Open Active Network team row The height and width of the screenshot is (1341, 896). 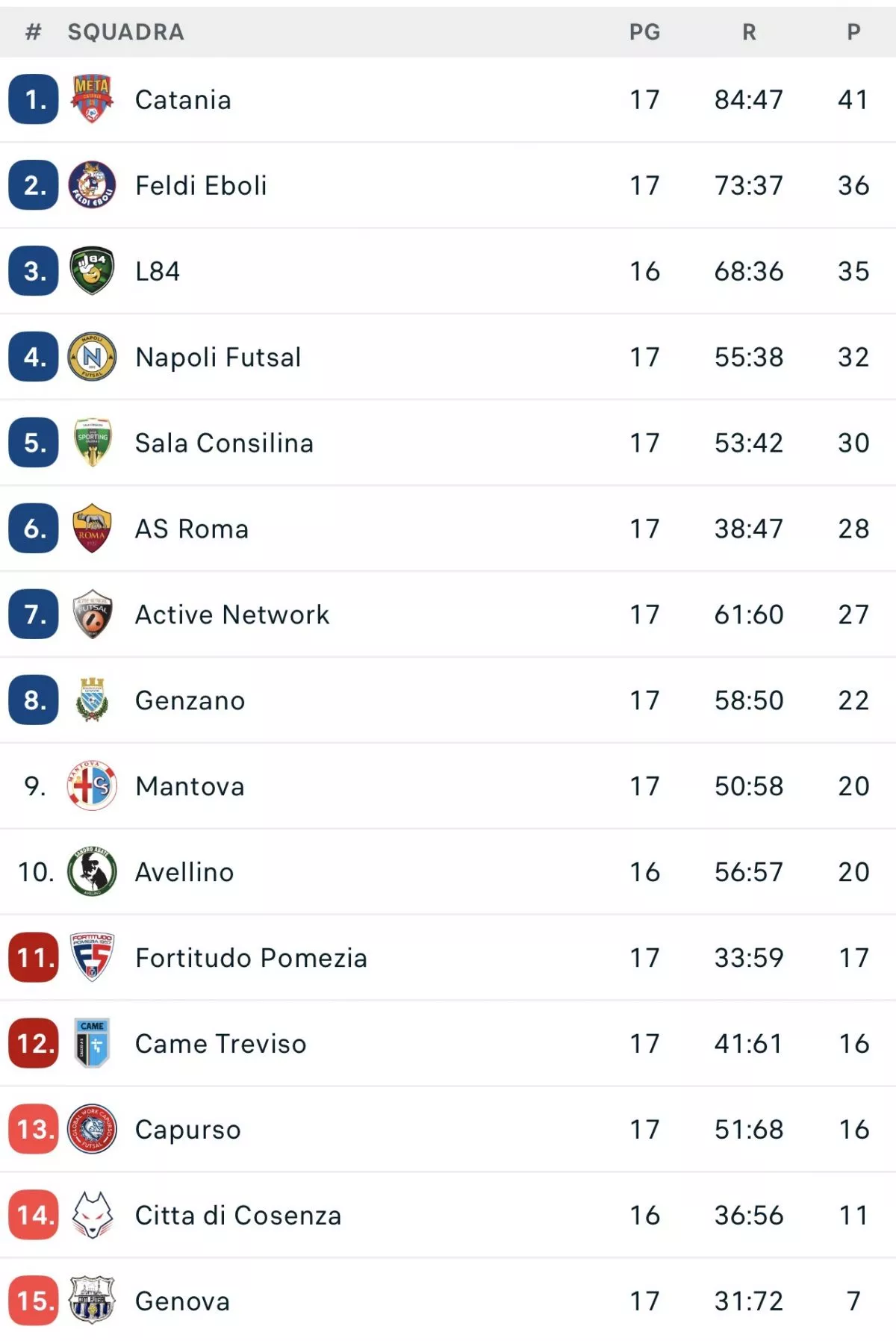(232, 615)
